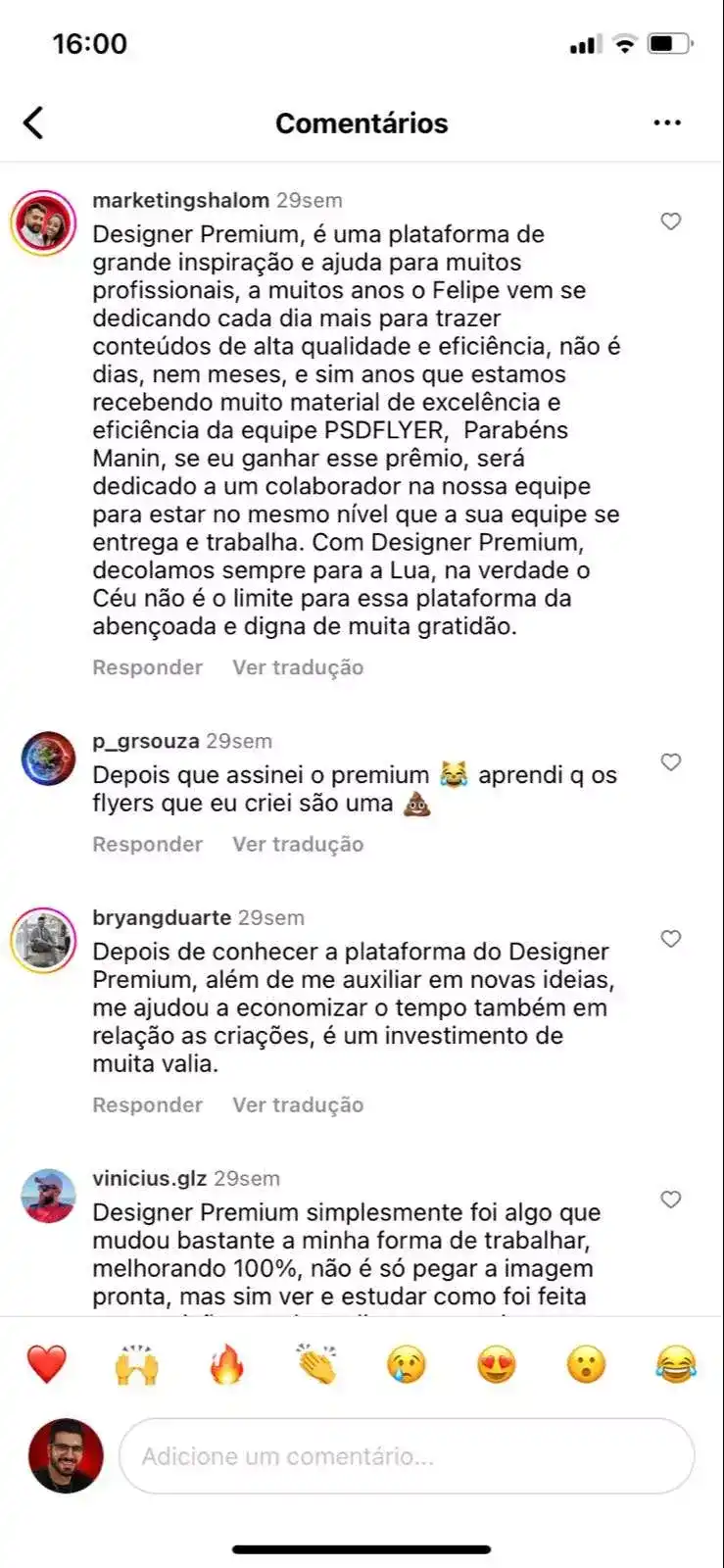Image resolution: width=724 pixels, height=1568 pixels.
Task: Open vinicius.glz's profile avatar
Action: click(x=48, y=1196)
